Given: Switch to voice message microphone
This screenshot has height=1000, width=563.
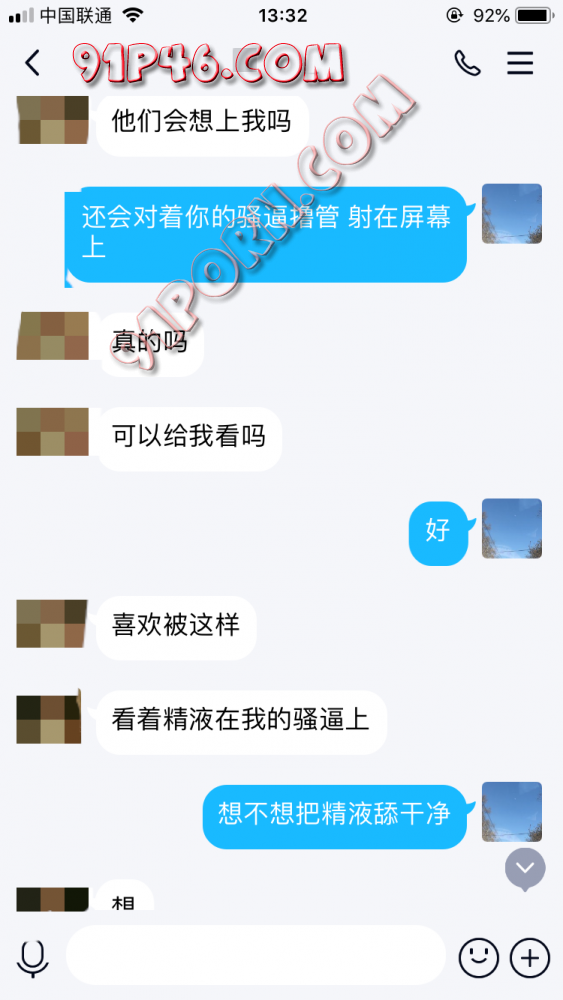Looking at the screenshot, I should (x=32, y=959).
